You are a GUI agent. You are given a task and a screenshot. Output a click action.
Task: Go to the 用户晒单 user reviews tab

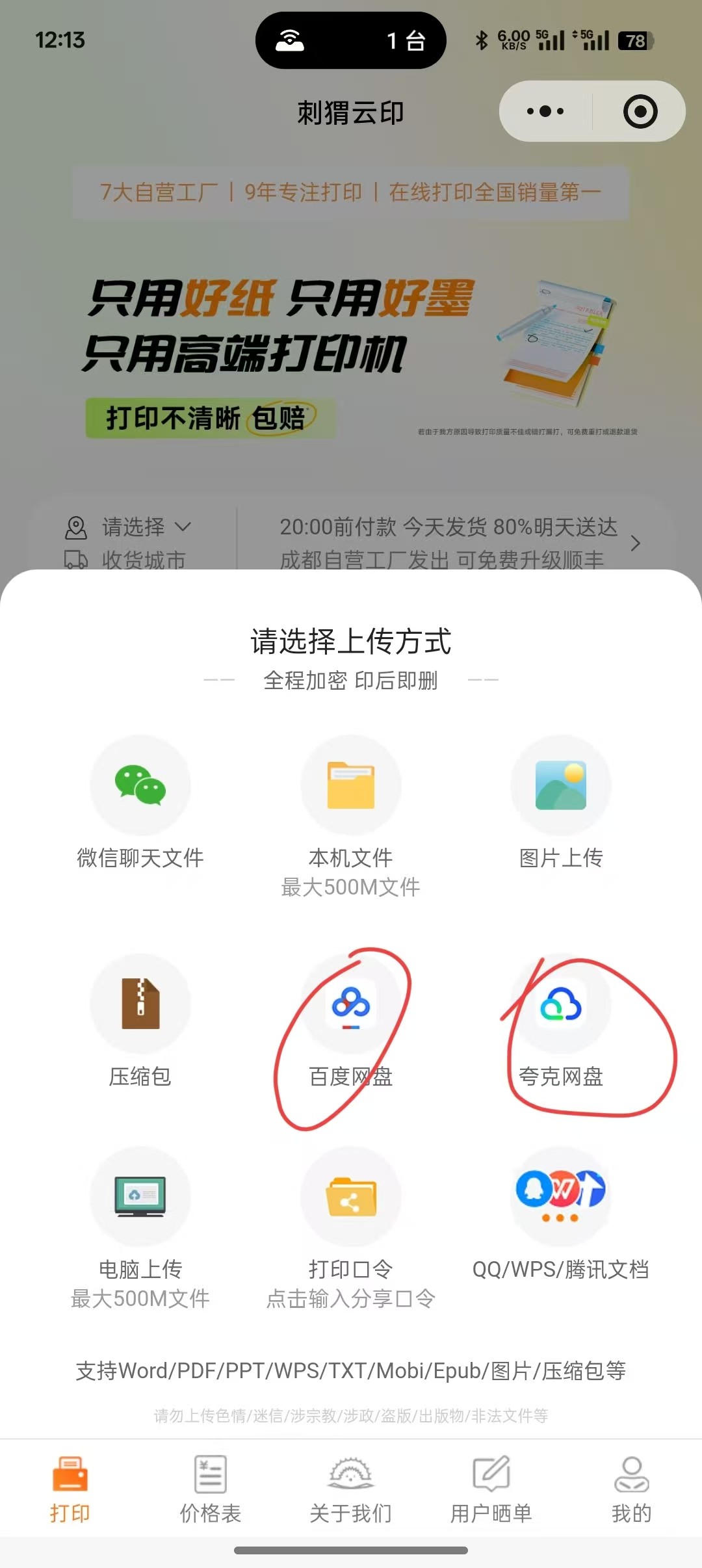(x=491, y=1489)
